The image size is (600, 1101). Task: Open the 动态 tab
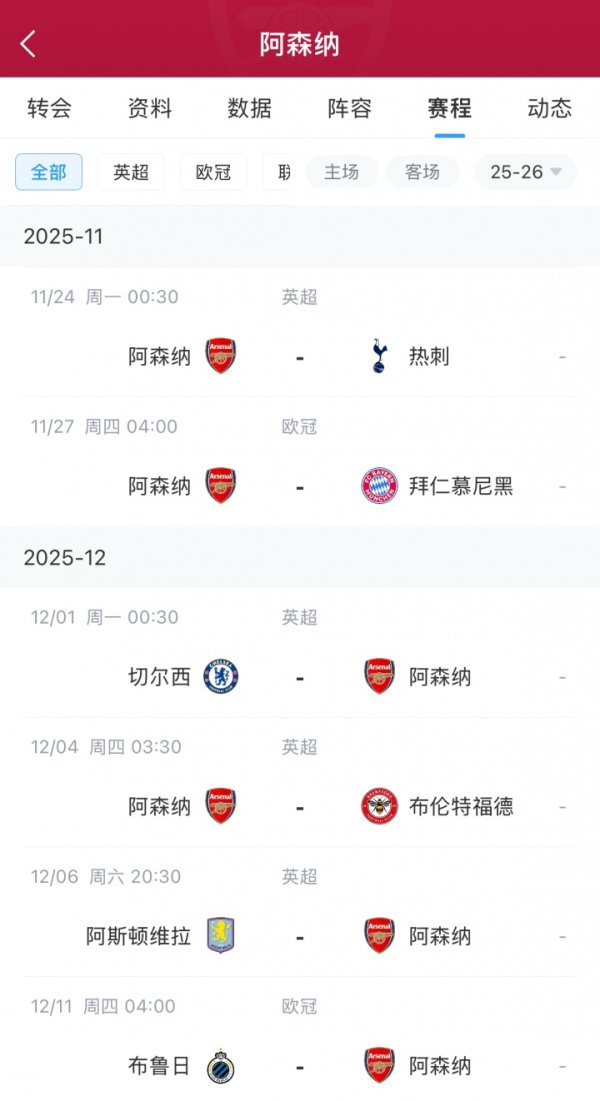click(x=549, y=108)
